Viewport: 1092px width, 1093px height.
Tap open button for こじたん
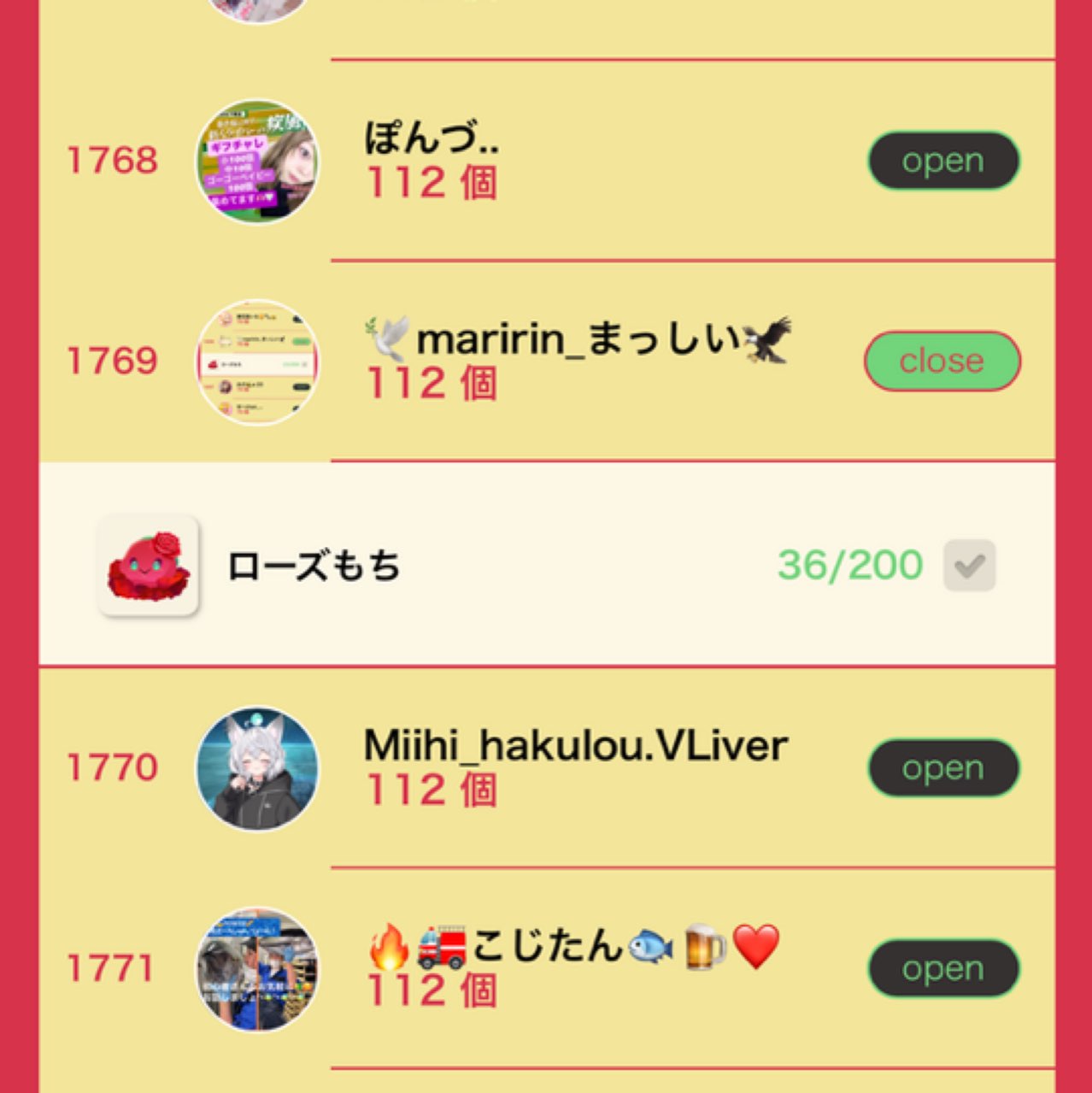pos(943,968)
